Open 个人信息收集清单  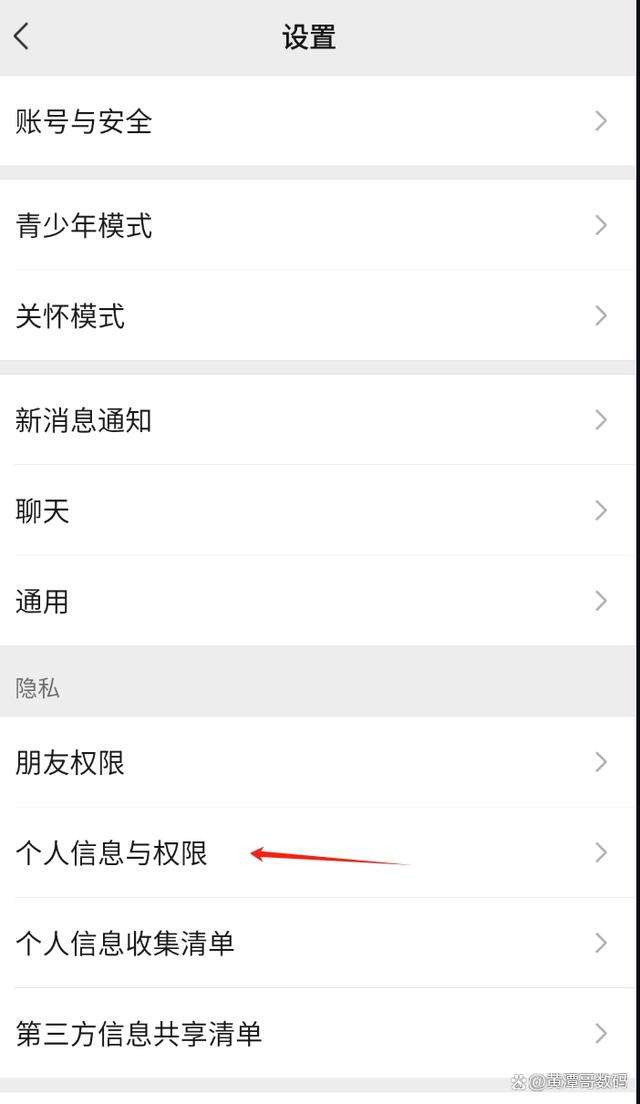[318, 943]
